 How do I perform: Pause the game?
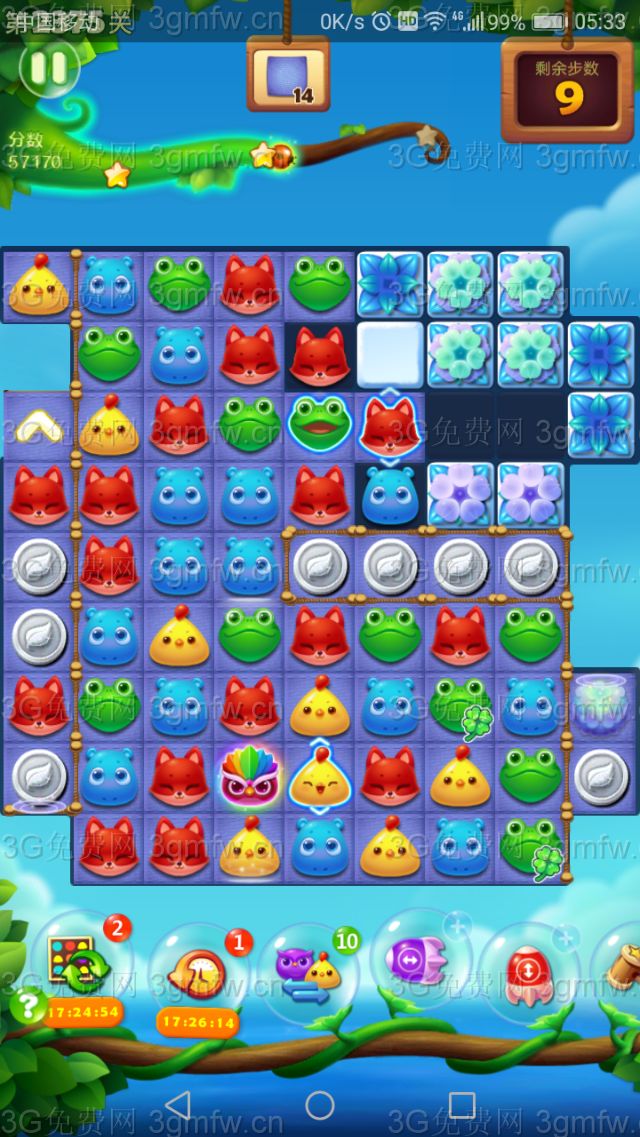[x=47, y=68]
